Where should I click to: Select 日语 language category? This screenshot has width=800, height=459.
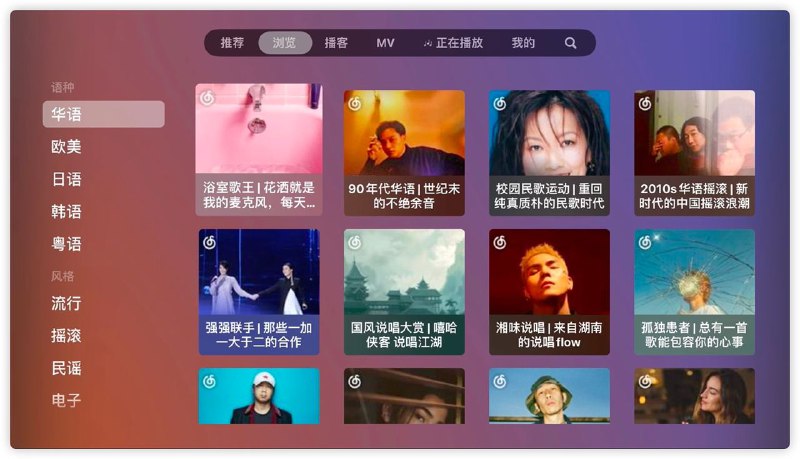point(66,179)
